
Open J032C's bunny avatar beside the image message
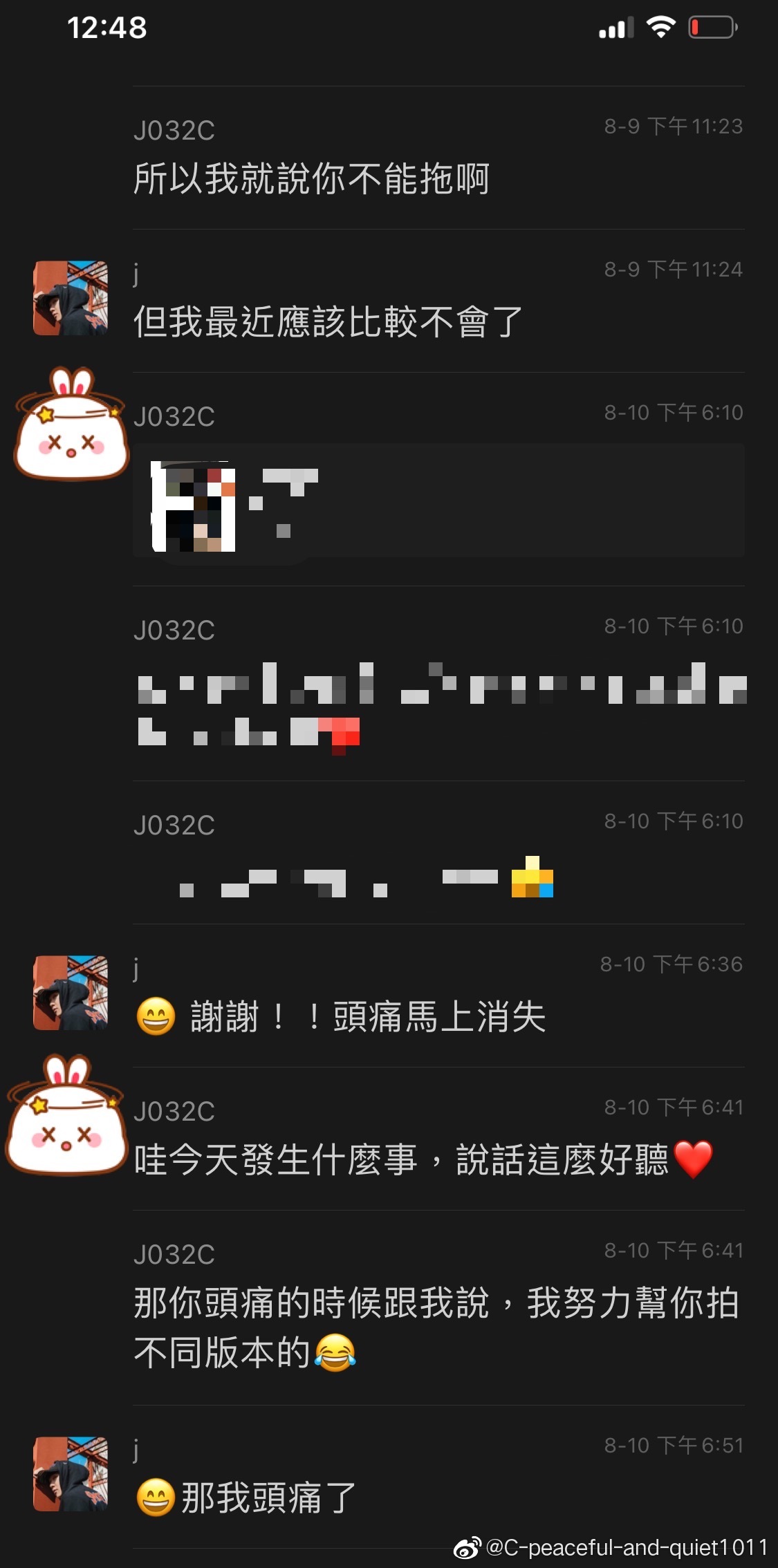coord(71,425)
